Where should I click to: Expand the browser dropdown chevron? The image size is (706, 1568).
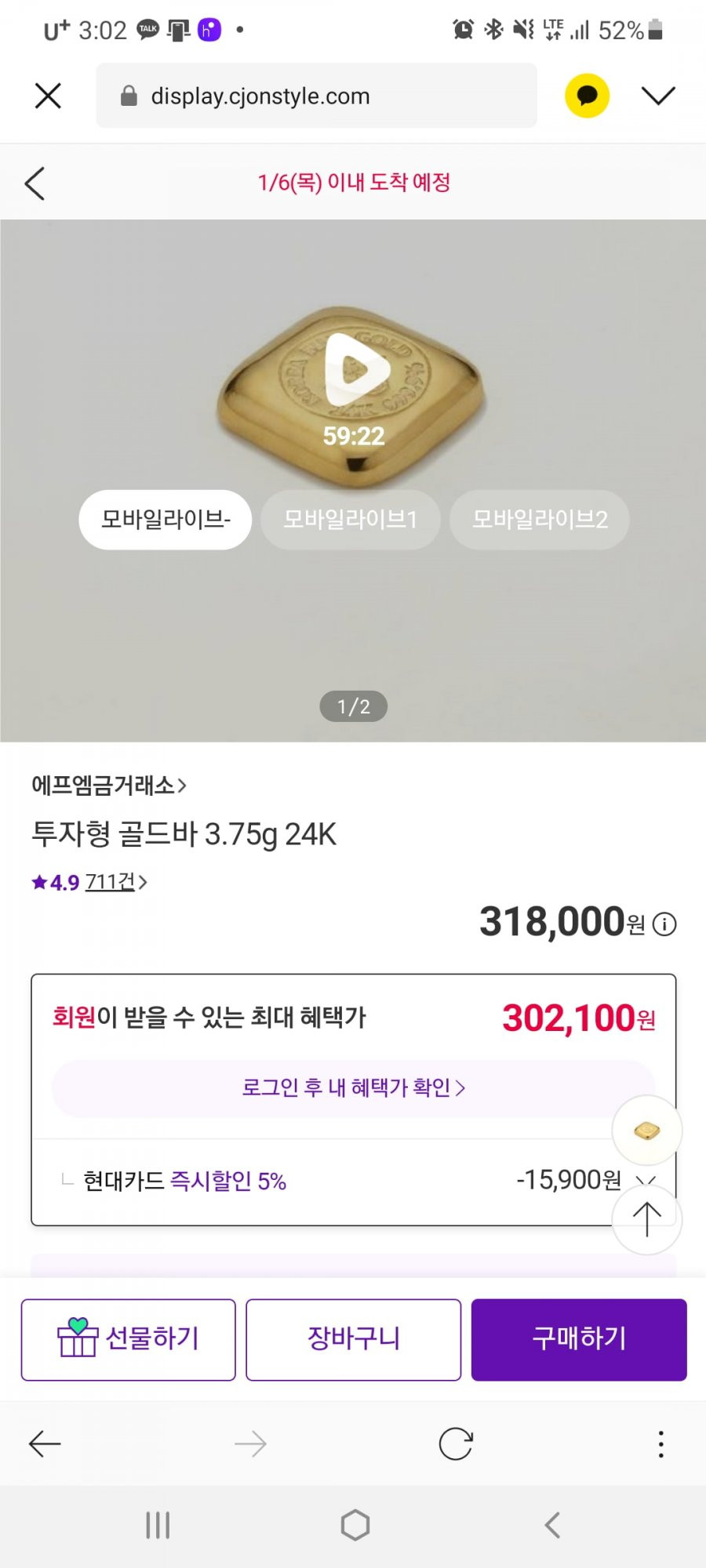point(657,96)
